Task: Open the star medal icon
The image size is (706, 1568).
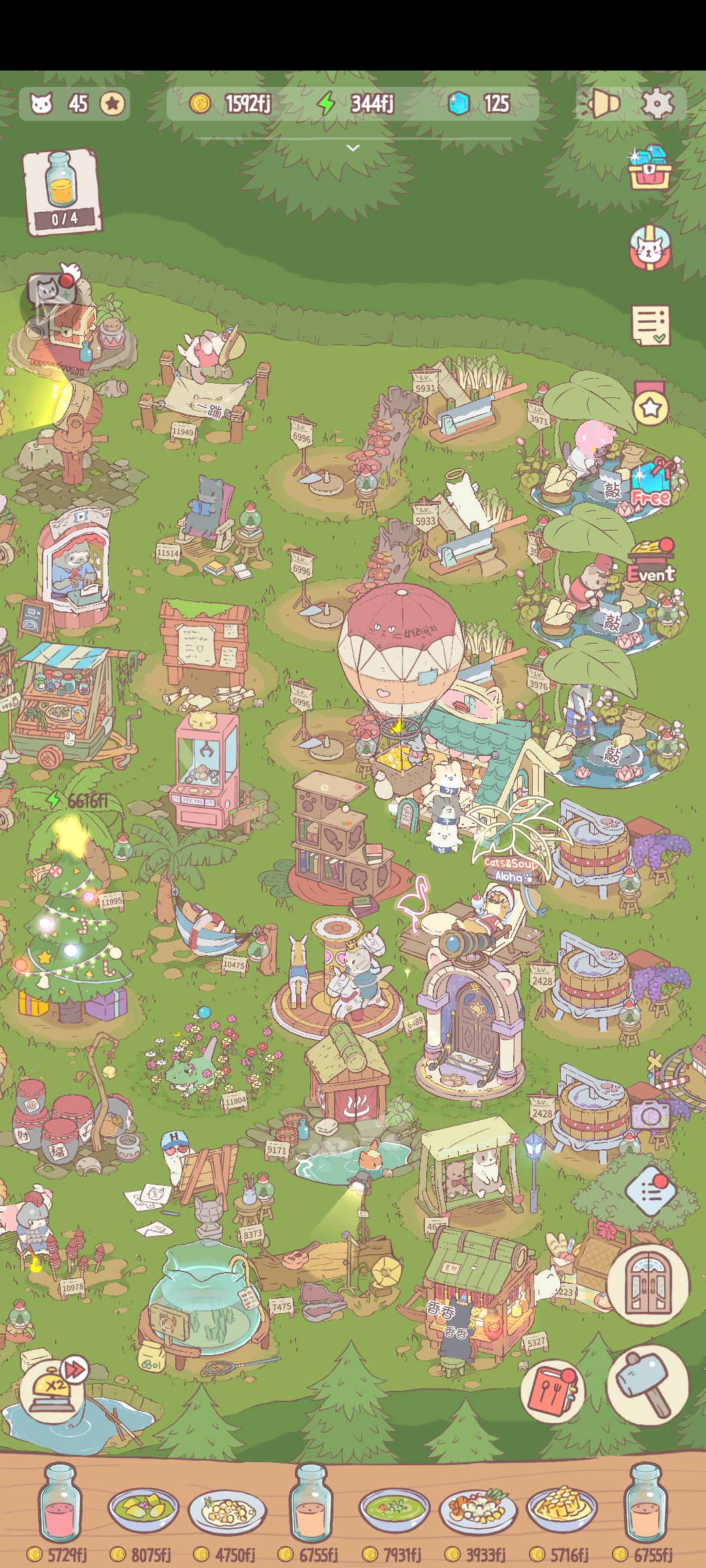Action: tap(650, 405)
